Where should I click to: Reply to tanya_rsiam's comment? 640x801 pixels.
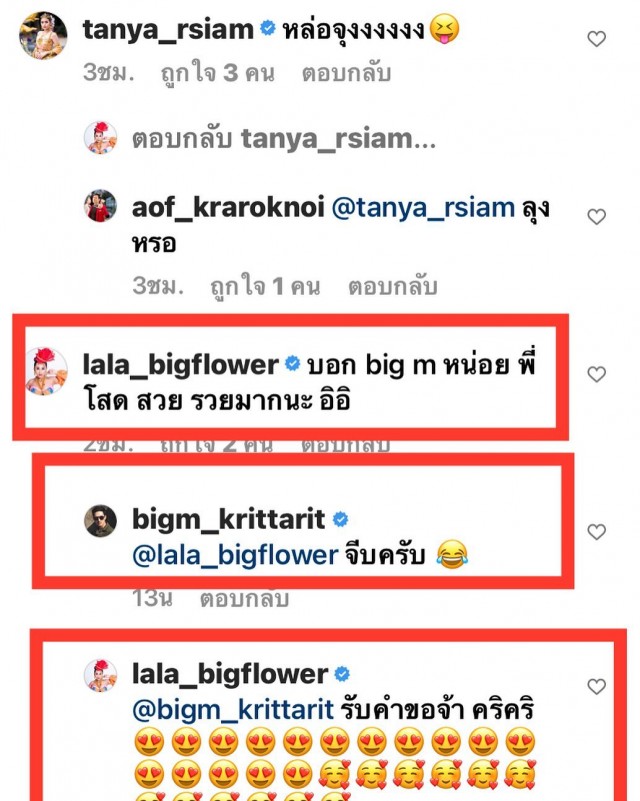[346, 74]
